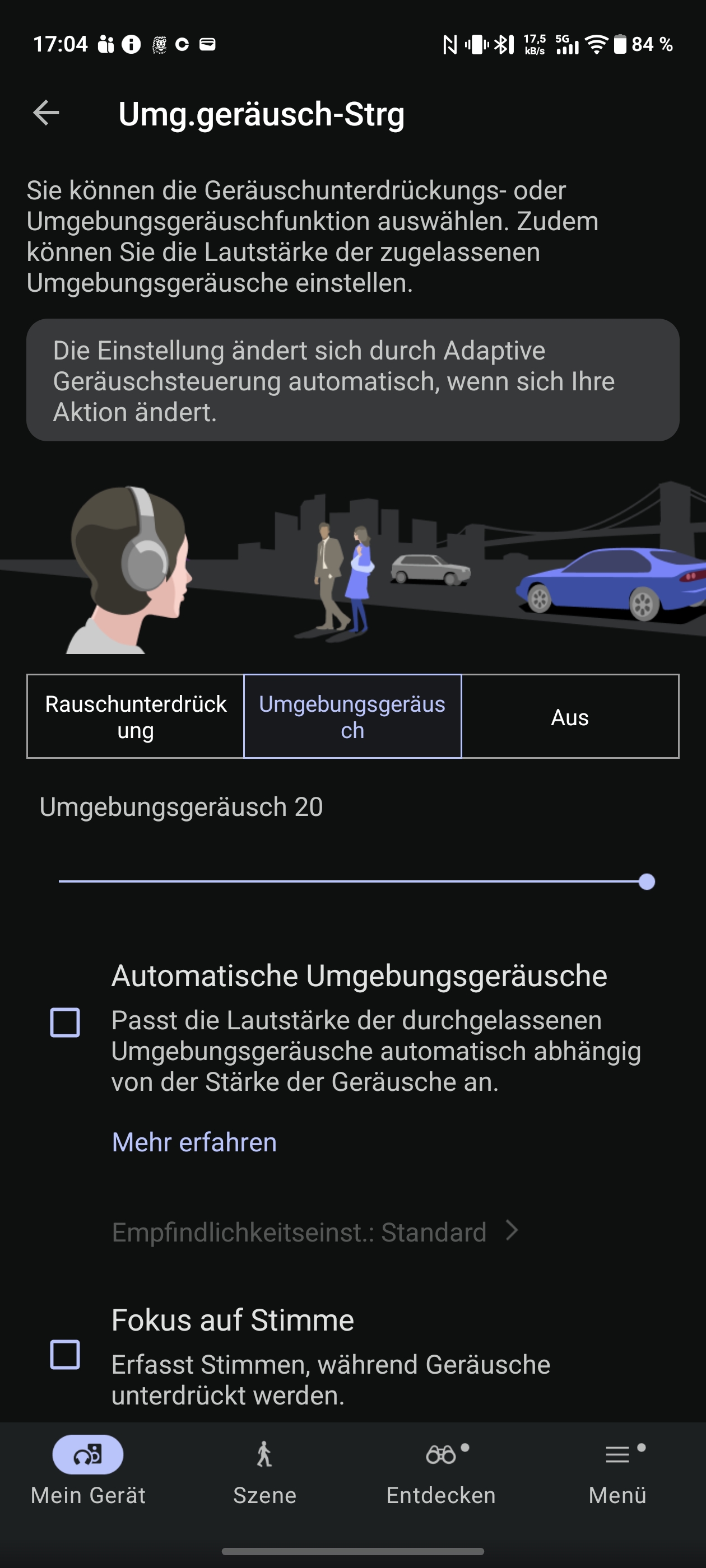The height and width of the screenshot is (1568, 706).
Task: Check the Fokus auf Stimme box
Action: pos(65,1354)
